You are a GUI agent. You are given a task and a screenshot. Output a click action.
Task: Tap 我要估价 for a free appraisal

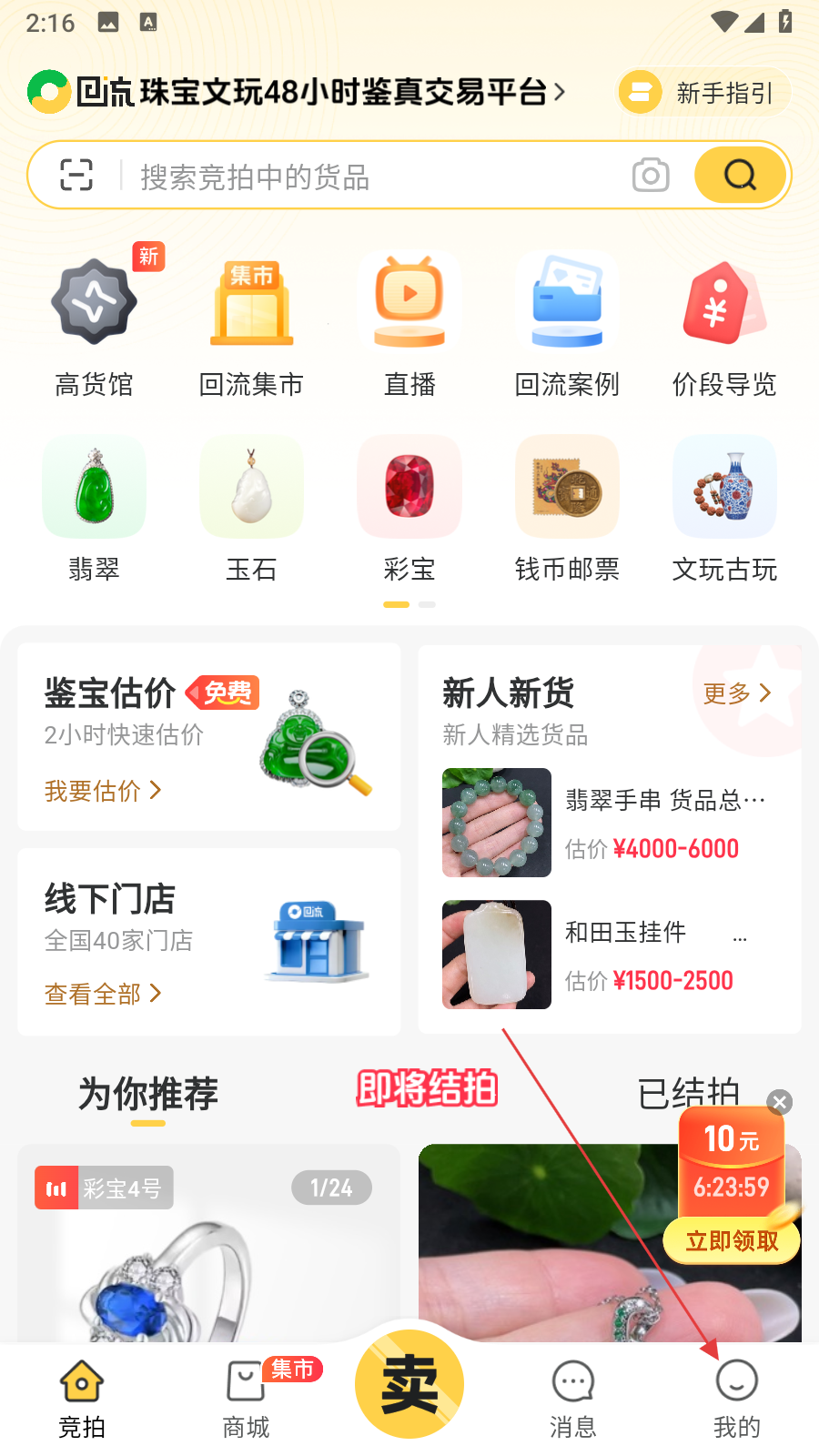(102, 791)
